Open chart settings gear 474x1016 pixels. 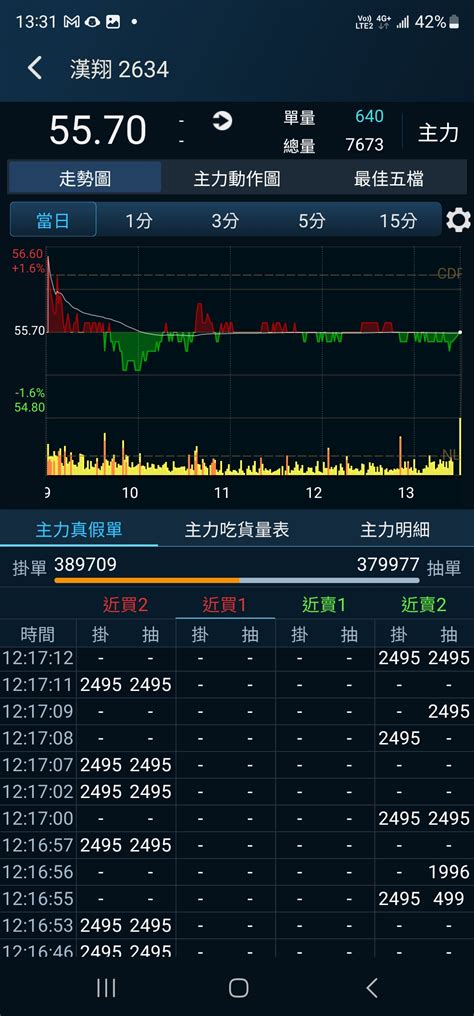[x=458, y=221]
